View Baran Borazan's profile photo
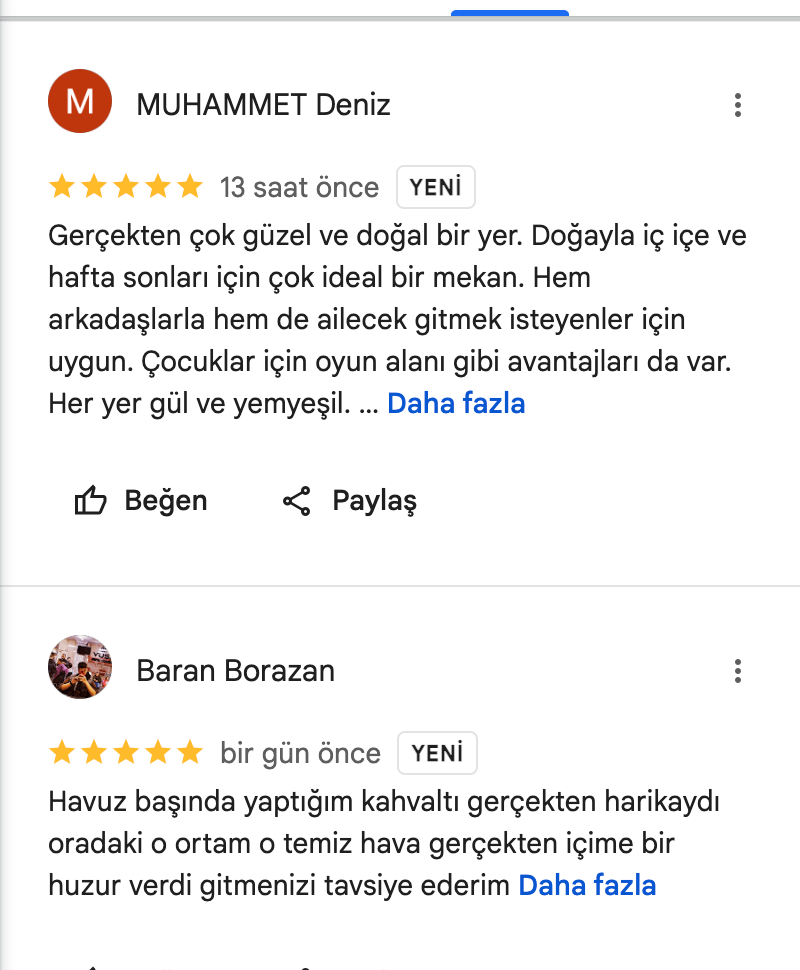 pyautogui.click(x=79, y=667)
